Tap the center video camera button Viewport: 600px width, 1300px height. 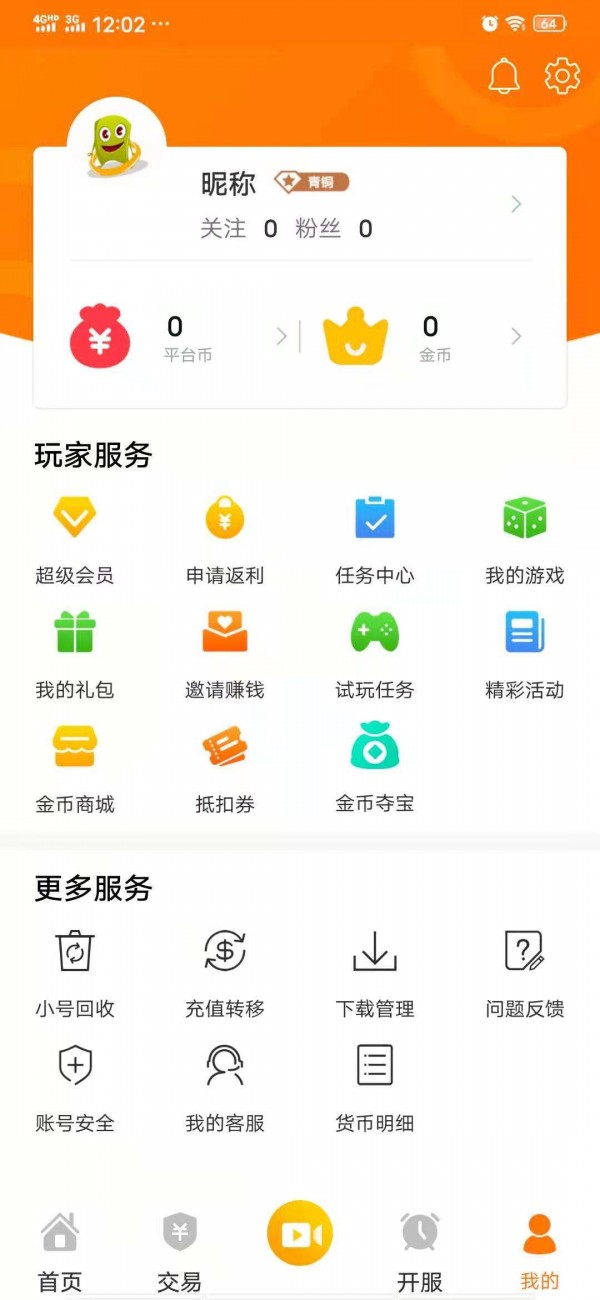tap(300, 1235)
